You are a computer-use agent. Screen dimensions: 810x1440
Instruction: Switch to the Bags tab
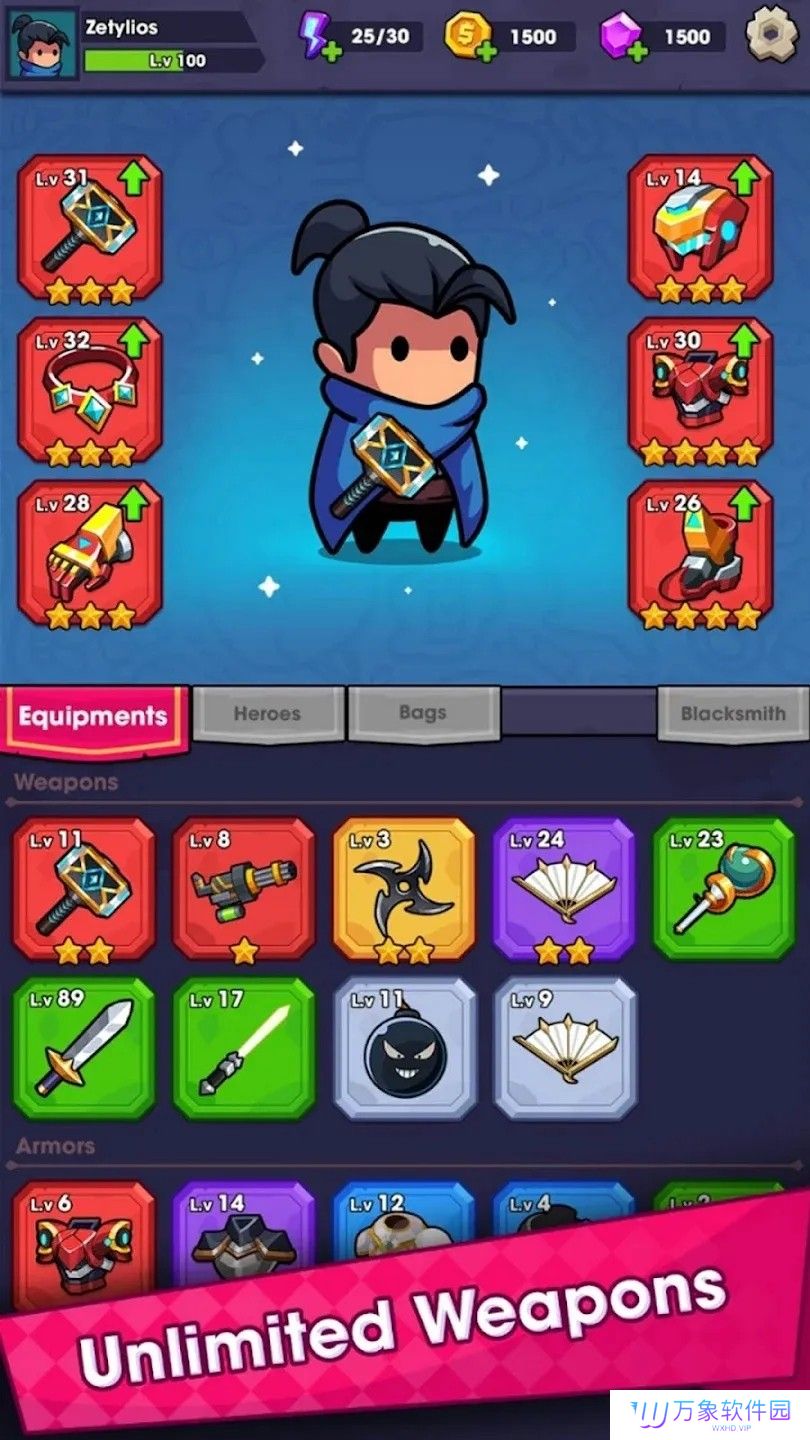[423, 713]
